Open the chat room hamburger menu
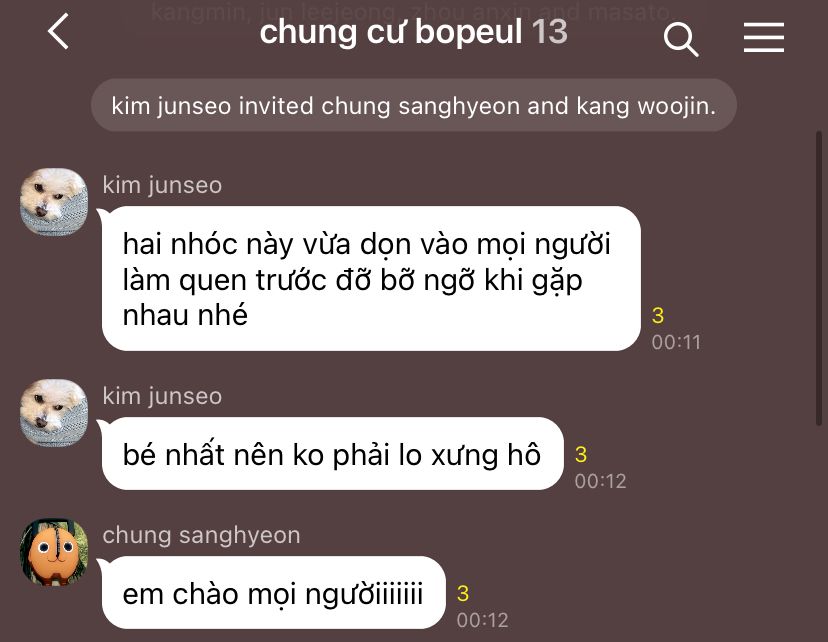This screenshot has height=642, width=828. pos(763,38)
